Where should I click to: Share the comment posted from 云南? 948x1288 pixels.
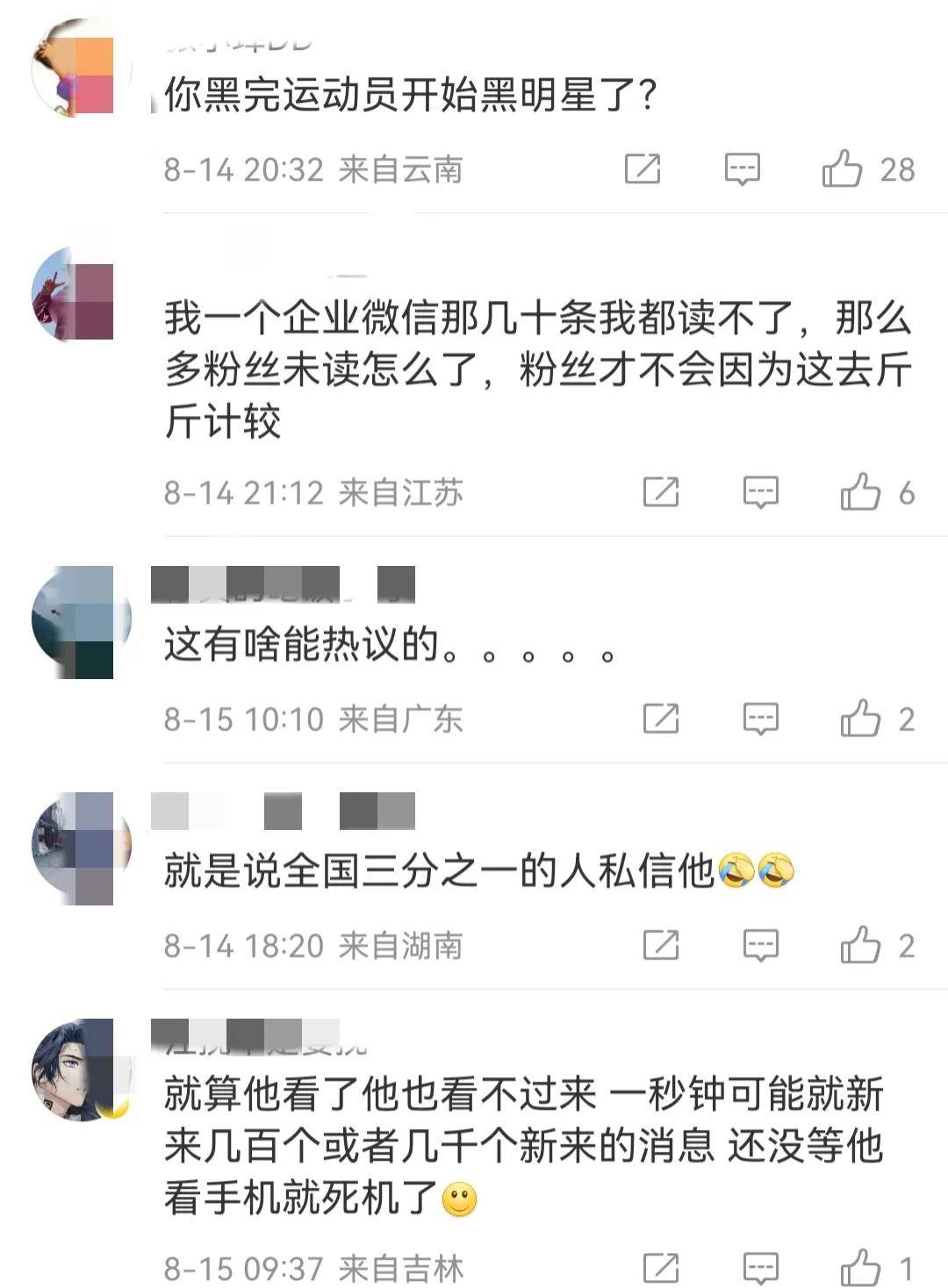click(x=642, y=168)
